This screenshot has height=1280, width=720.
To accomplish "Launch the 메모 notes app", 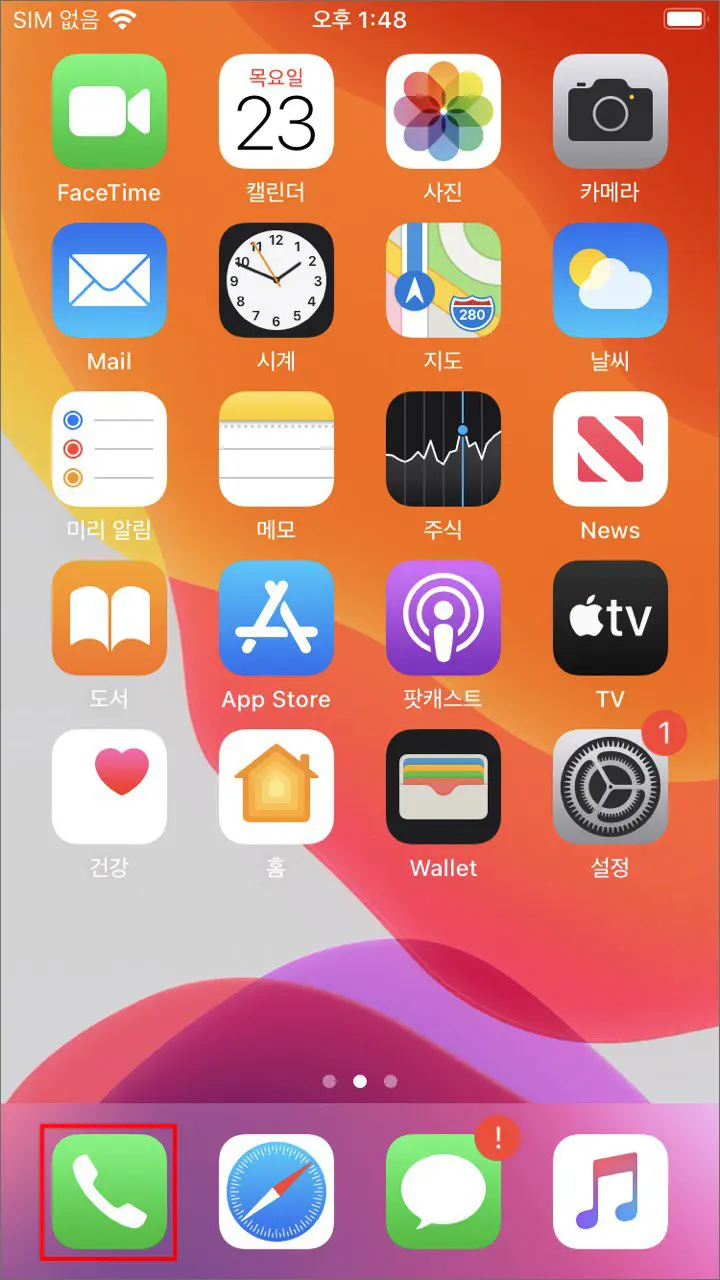I will 276,449.
